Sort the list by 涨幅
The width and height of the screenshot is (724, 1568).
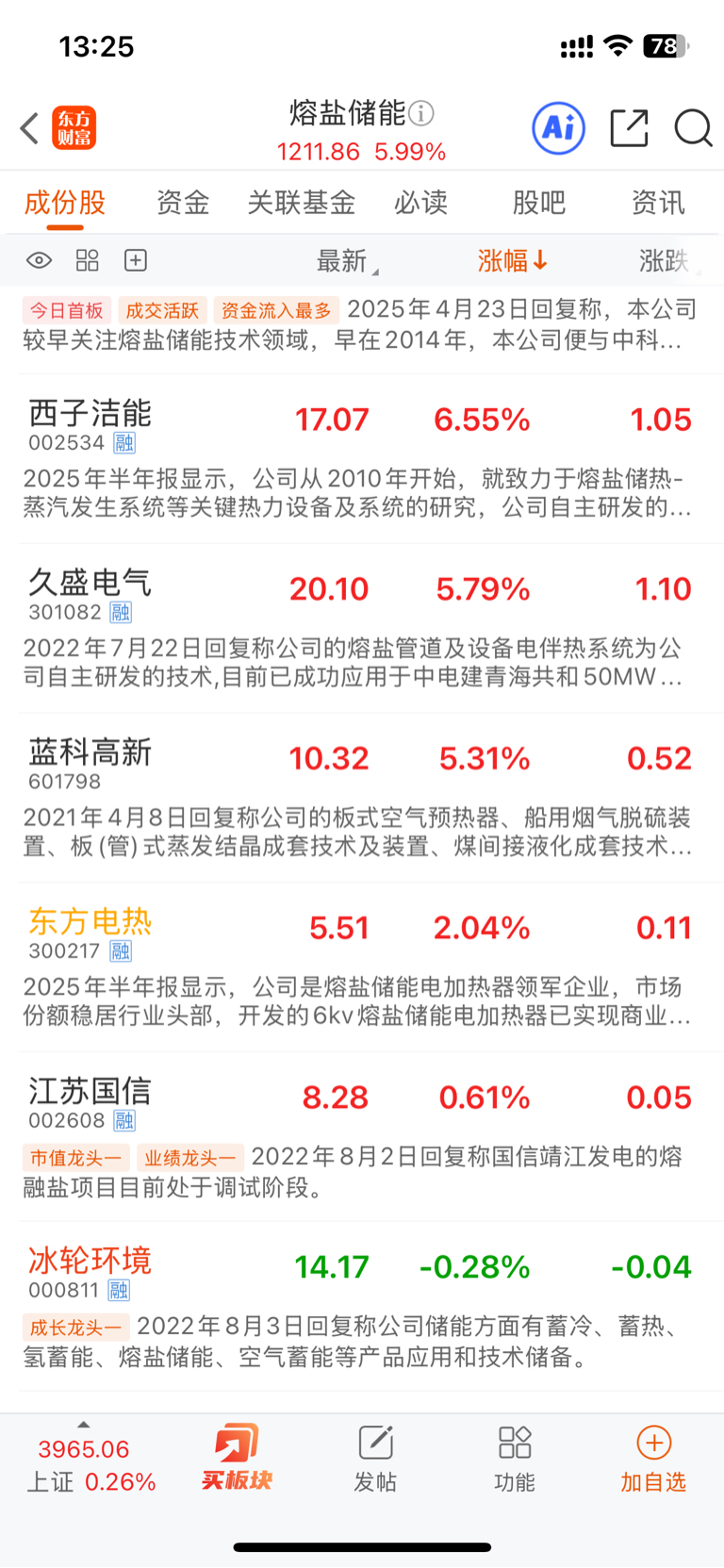point(512,261)
